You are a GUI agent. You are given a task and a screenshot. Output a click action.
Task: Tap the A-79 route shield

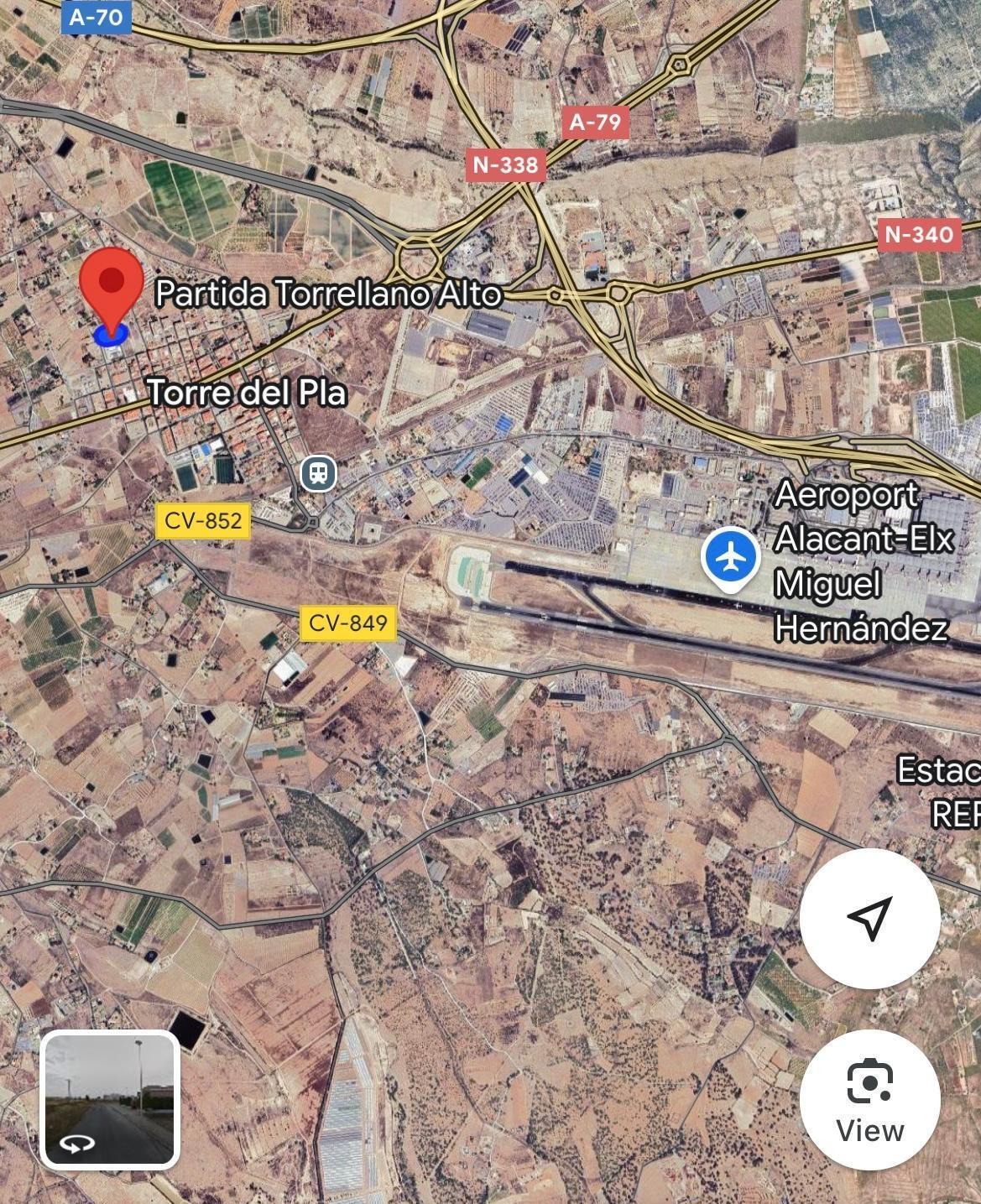(596, 122)
